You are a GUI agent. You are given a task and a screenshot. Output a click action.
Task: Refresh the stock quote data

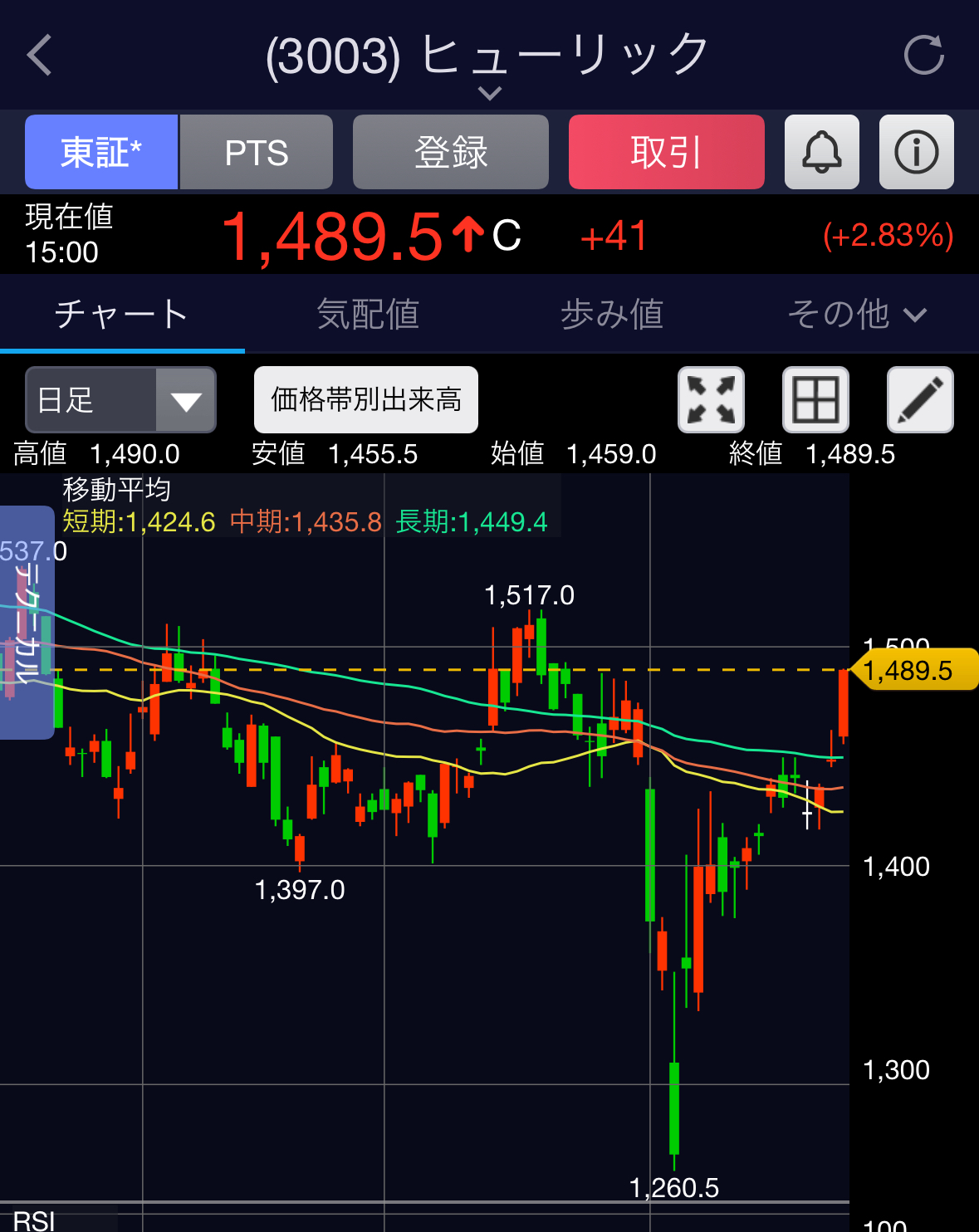[x=923, y=56]
